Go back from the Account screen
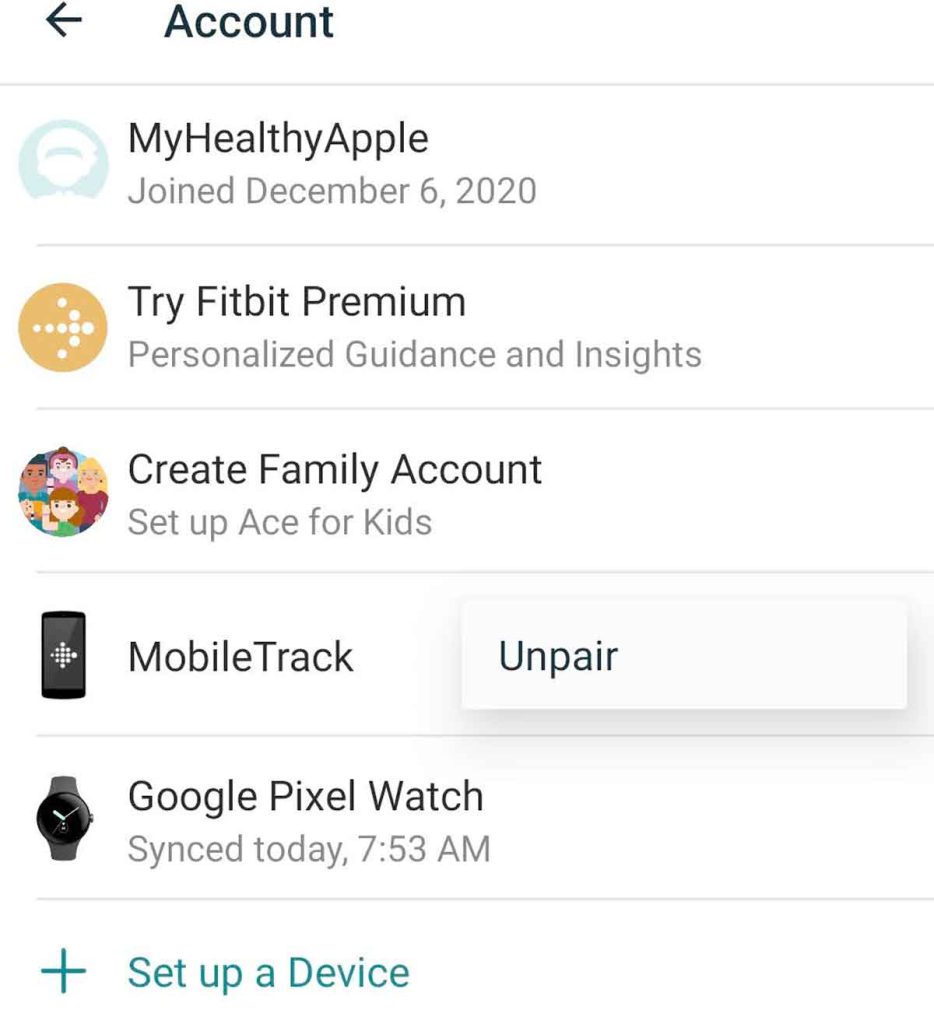 coord(64,22)
